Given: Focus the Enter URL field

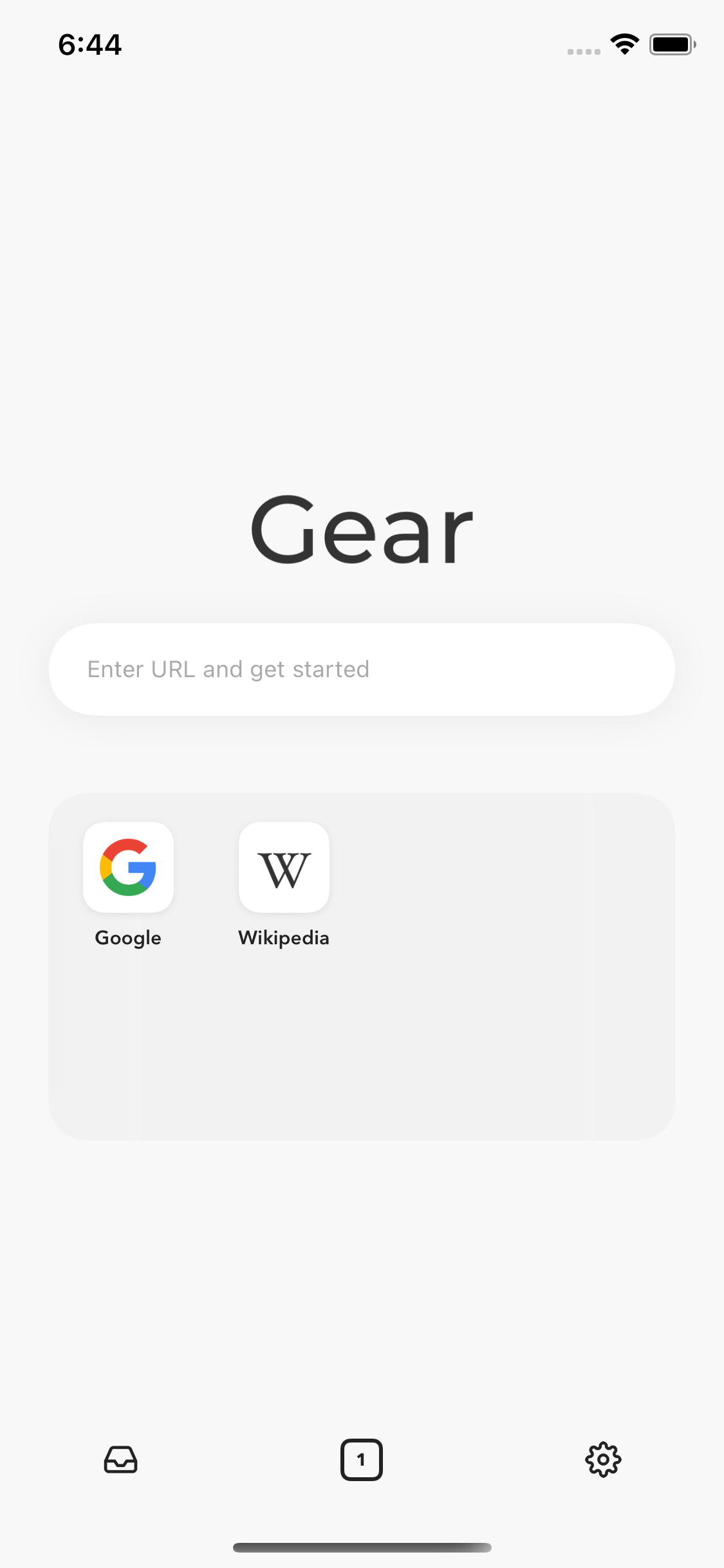Looking at the screenshot, I should pyautogui.click(x=362, y=669).
